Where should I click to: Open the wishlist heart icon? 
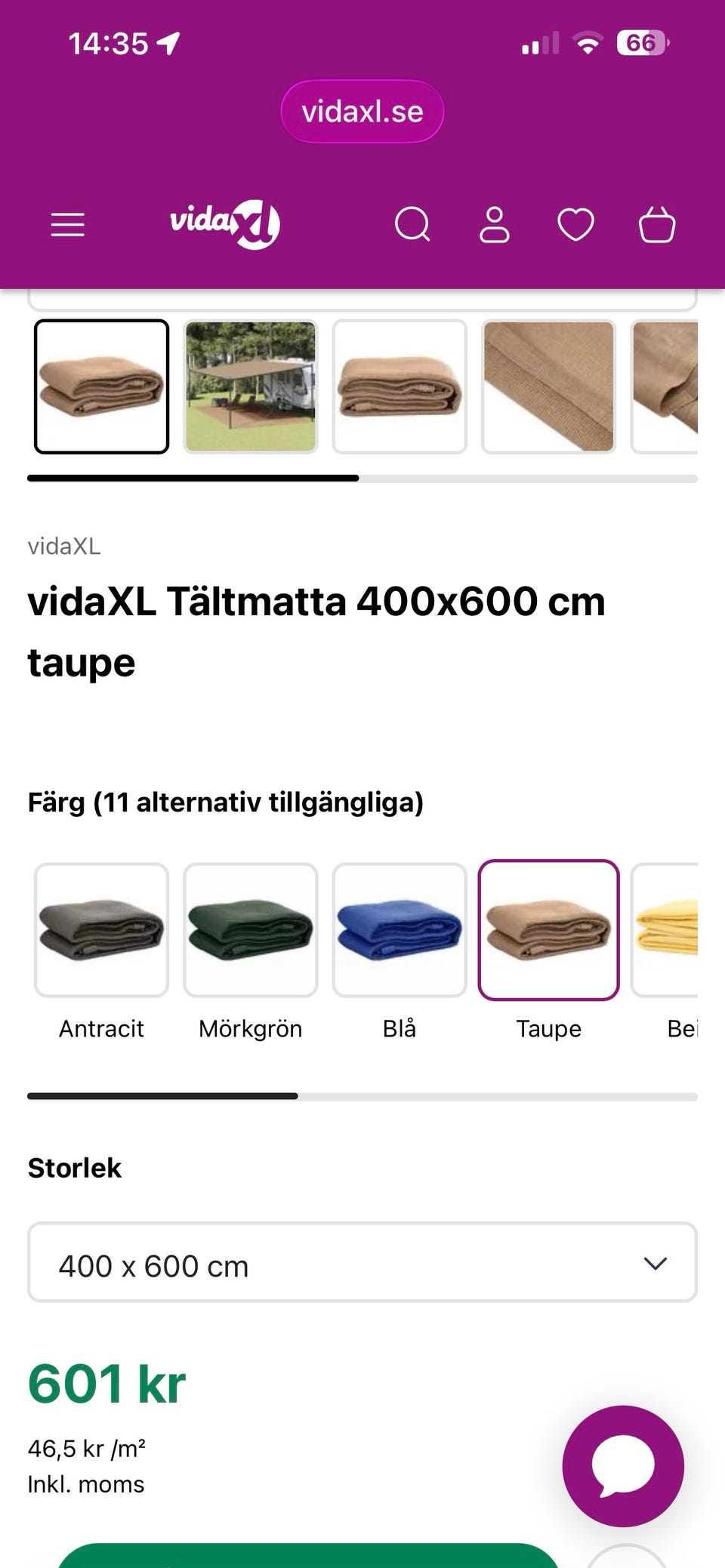(575, 224)
